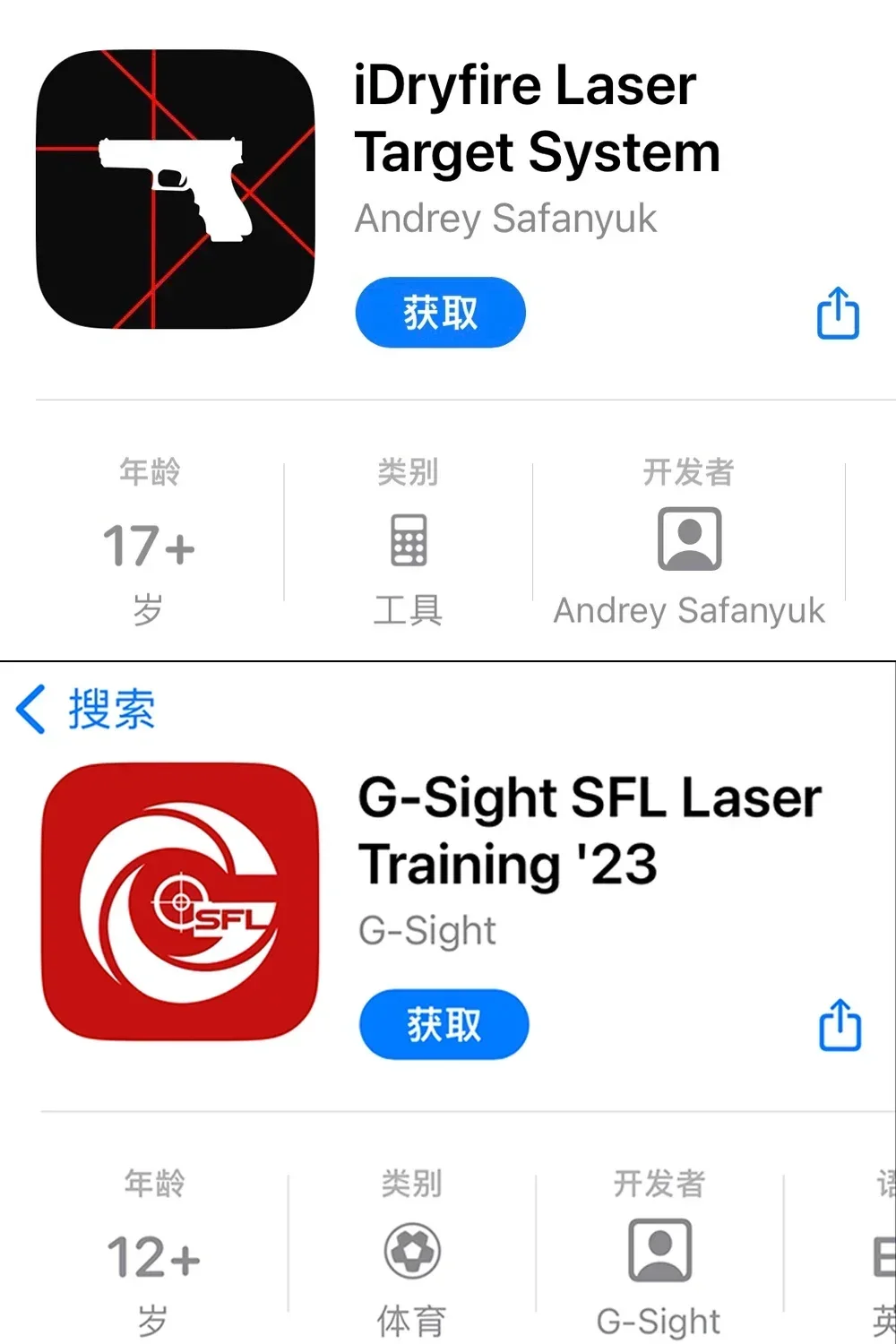The width and height of the screenshot is (896, 1344).
Task: Share the iDryfire Laser Target System app
Action: tap(838, 314)
